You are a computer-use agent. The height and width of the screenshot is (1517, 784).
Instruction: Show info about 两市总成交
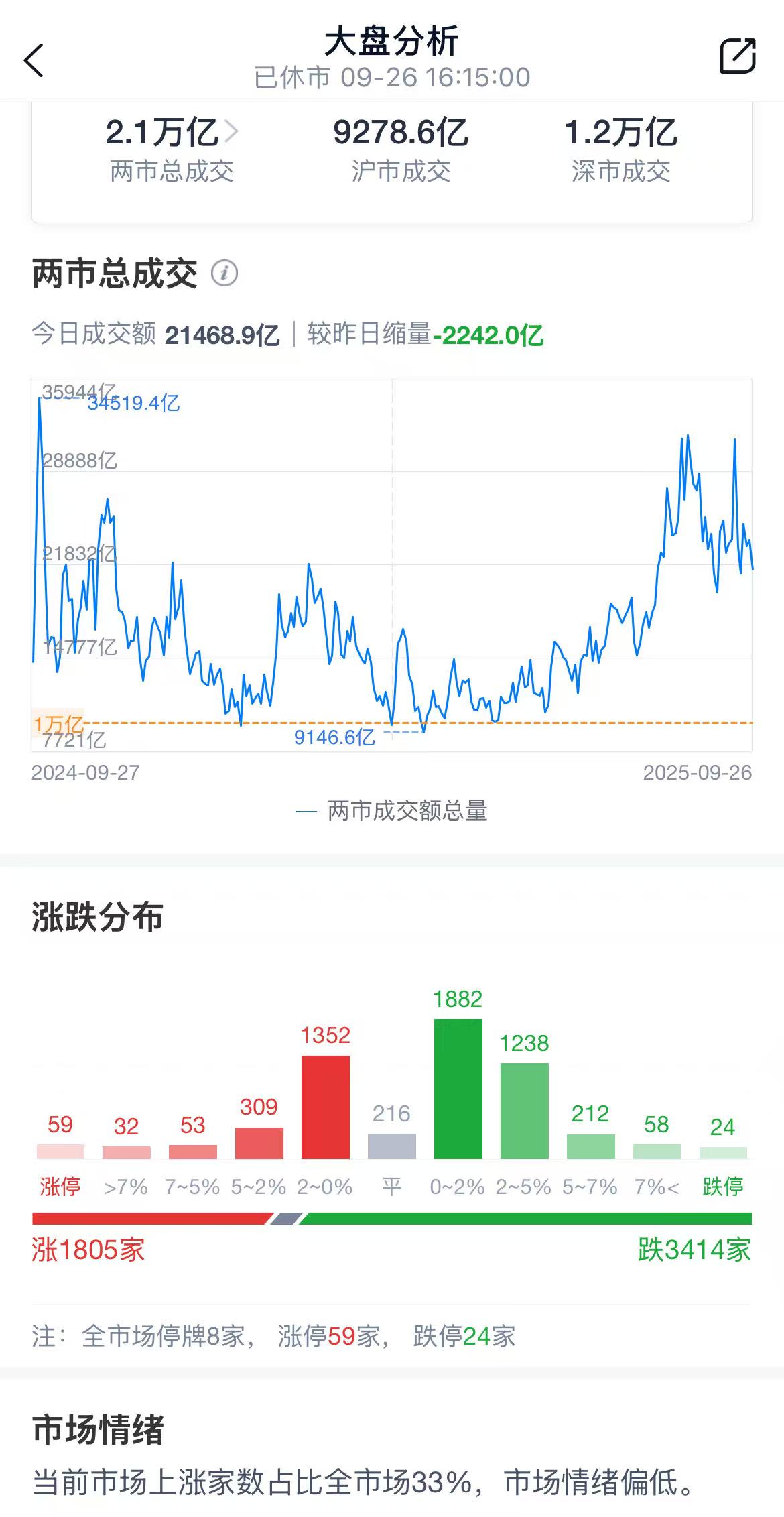[x=224, y=274]
